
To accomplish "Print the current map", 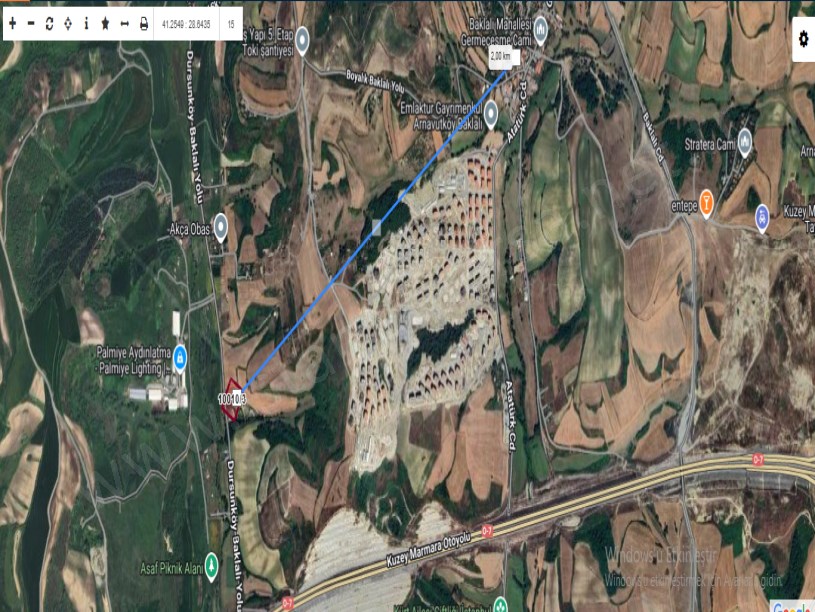I will [143, 23].
